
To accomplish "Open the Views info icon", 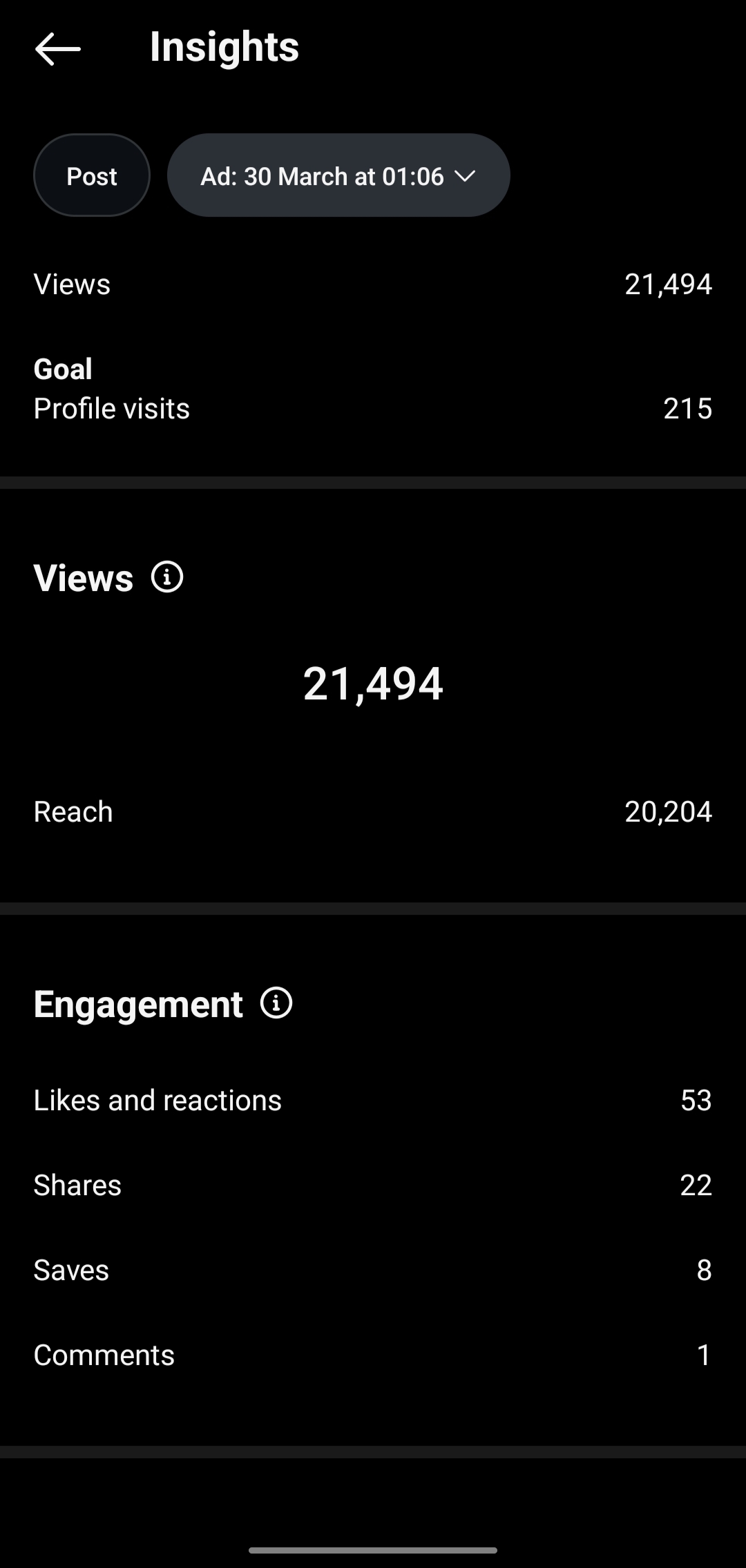I will (x=167, y=577).
